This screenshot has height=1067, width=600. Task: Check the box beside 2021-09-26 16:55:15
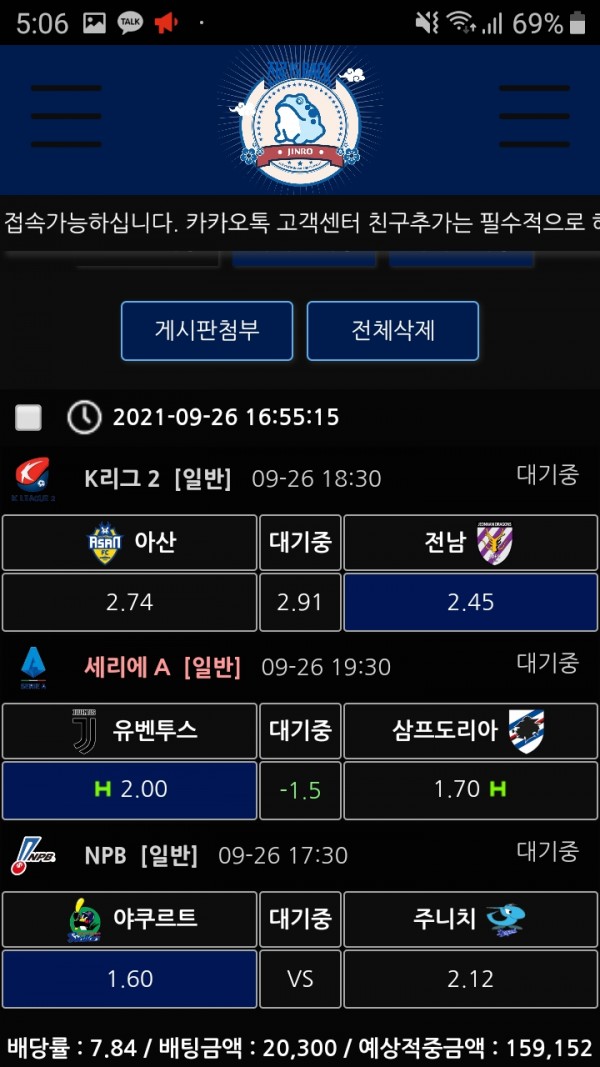point(29,417)
